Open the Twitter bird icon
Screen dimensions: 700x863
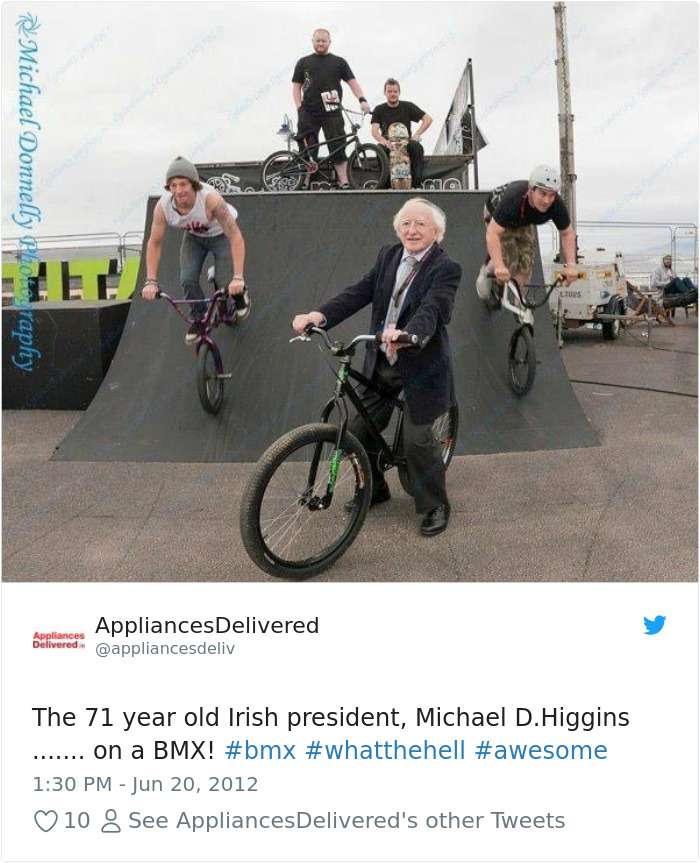[x=654, y=626]
